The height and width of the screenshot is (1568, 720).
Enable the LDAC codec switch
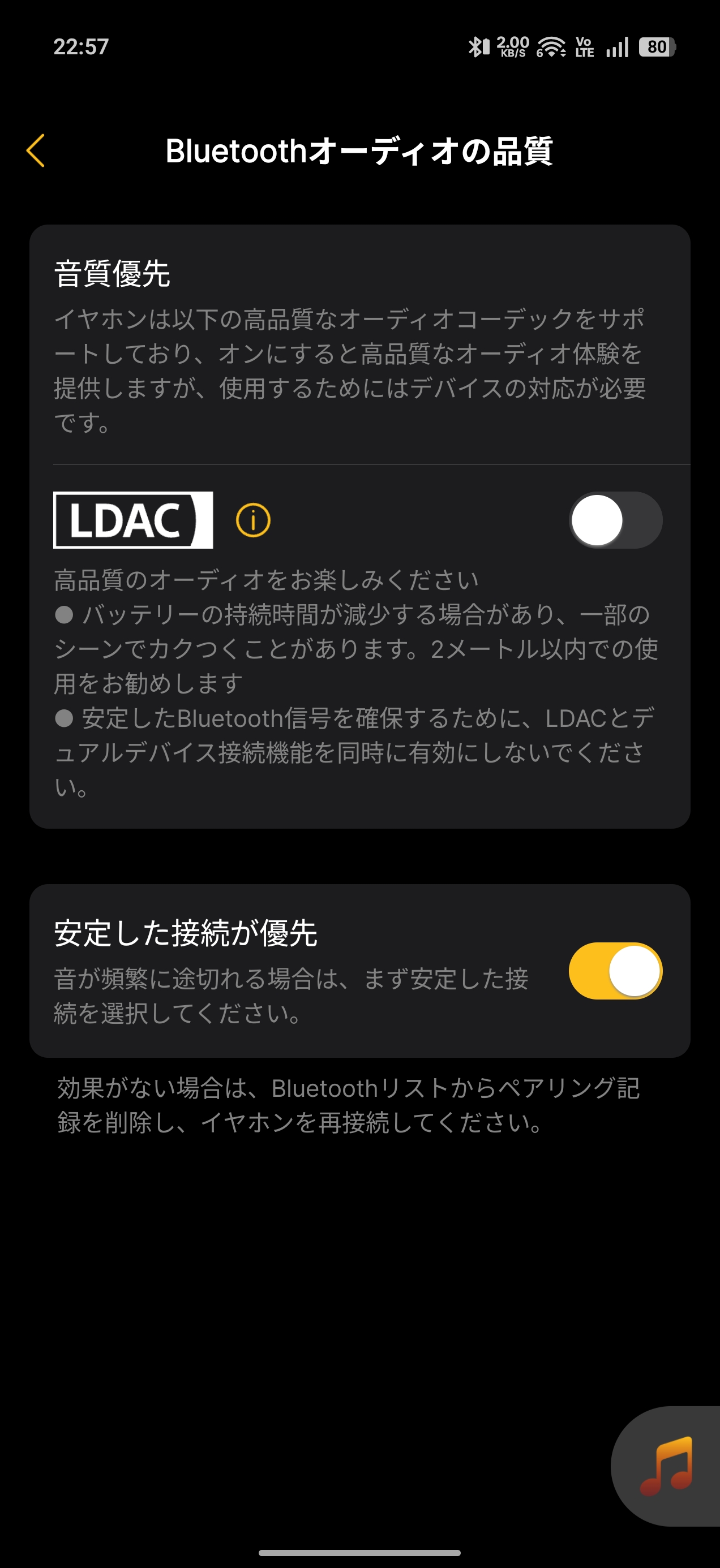615,520
